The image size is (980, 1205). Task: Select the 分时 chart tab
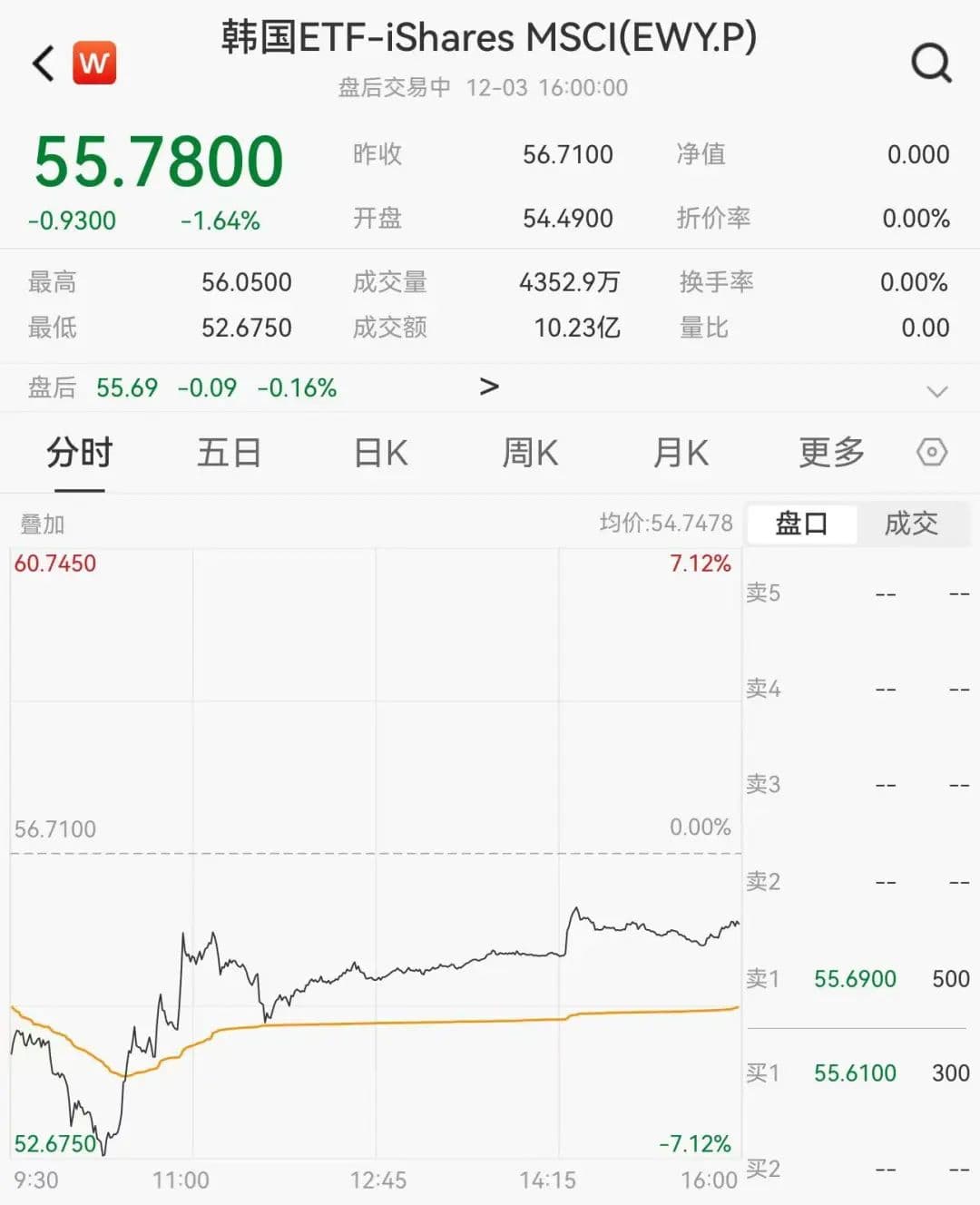80,452
